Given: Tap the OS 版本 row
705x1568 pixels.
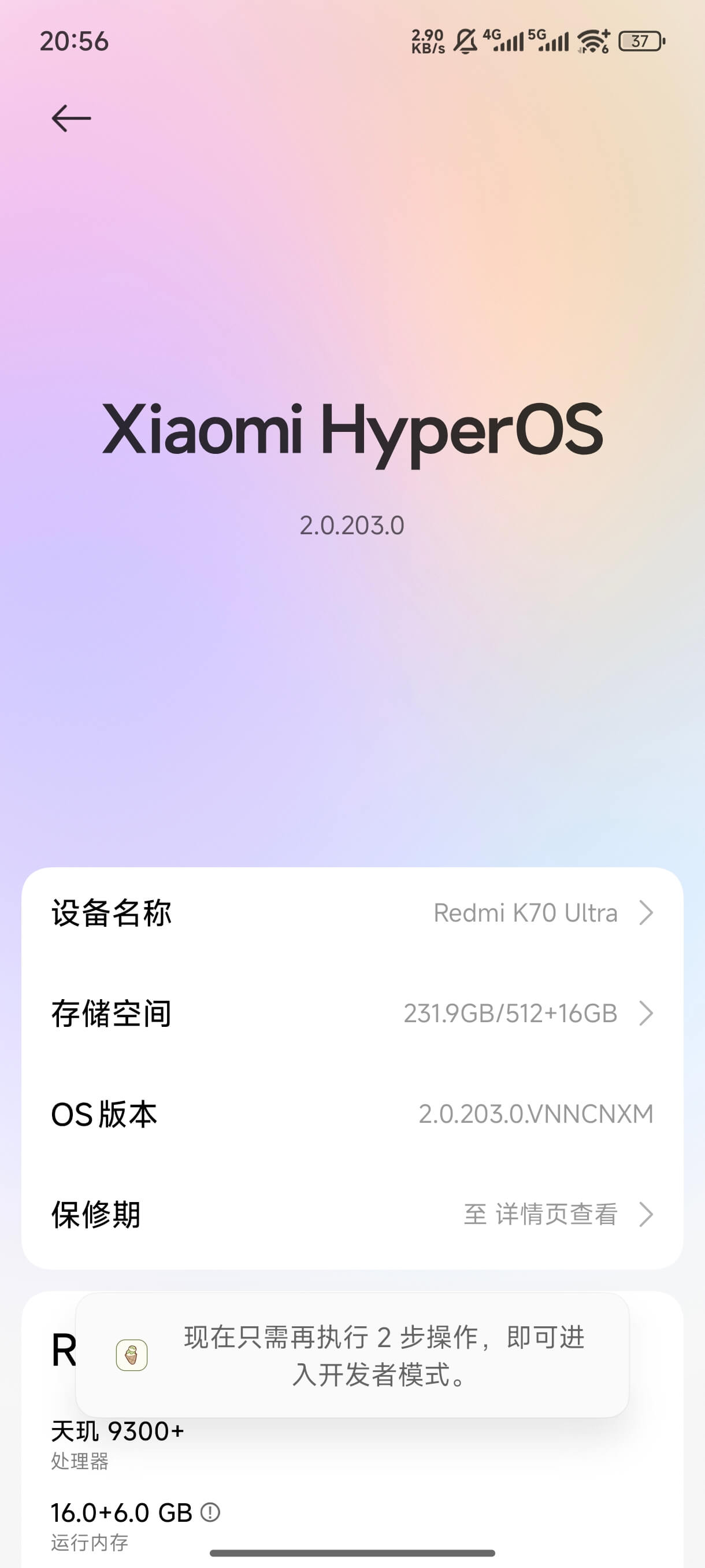Looking at the screenshot, I should [352, 1114].
